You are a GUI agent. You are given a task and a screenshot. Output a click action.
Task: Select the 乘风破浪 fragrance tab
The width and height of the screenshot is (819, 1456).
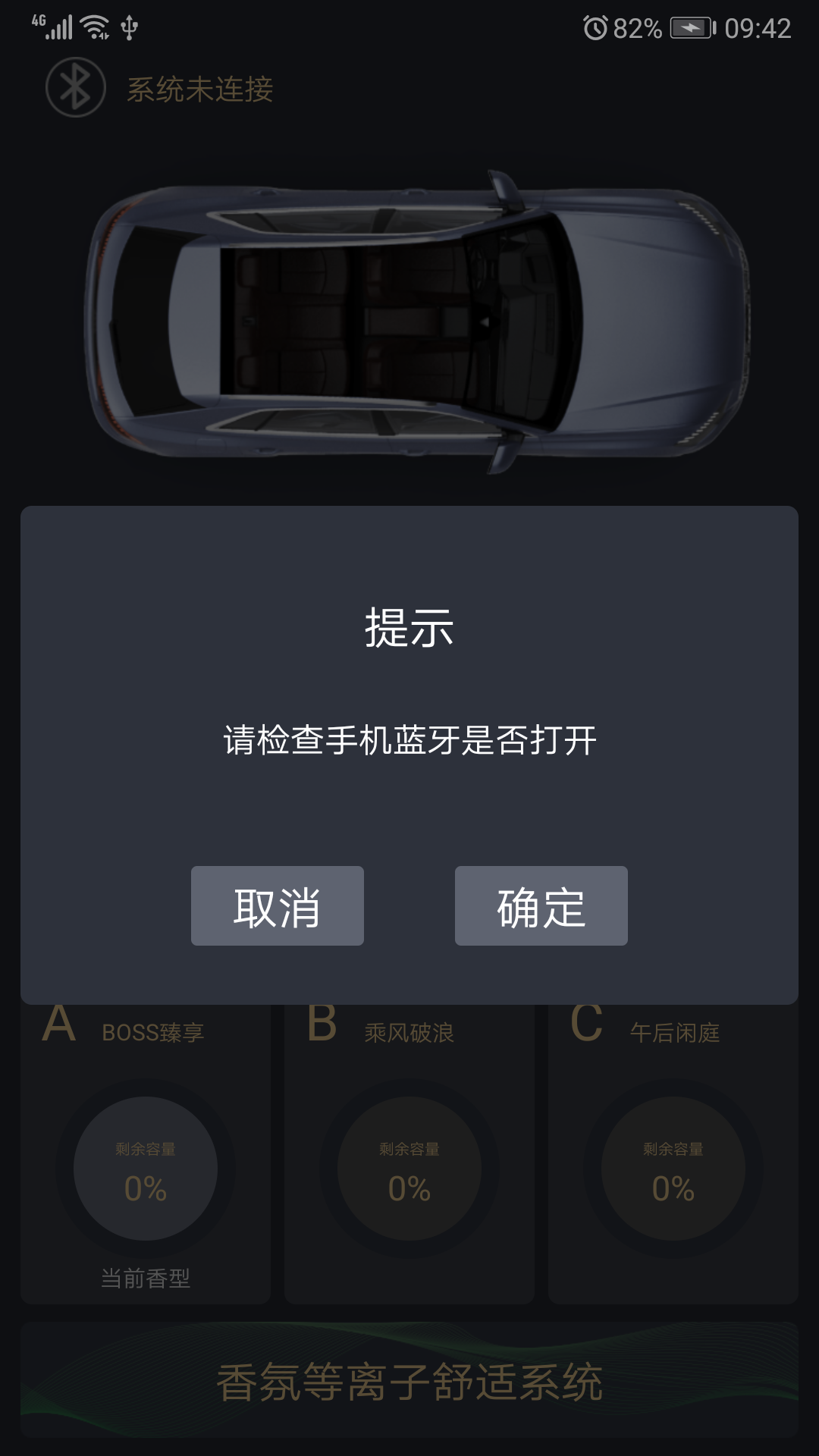410,1030
